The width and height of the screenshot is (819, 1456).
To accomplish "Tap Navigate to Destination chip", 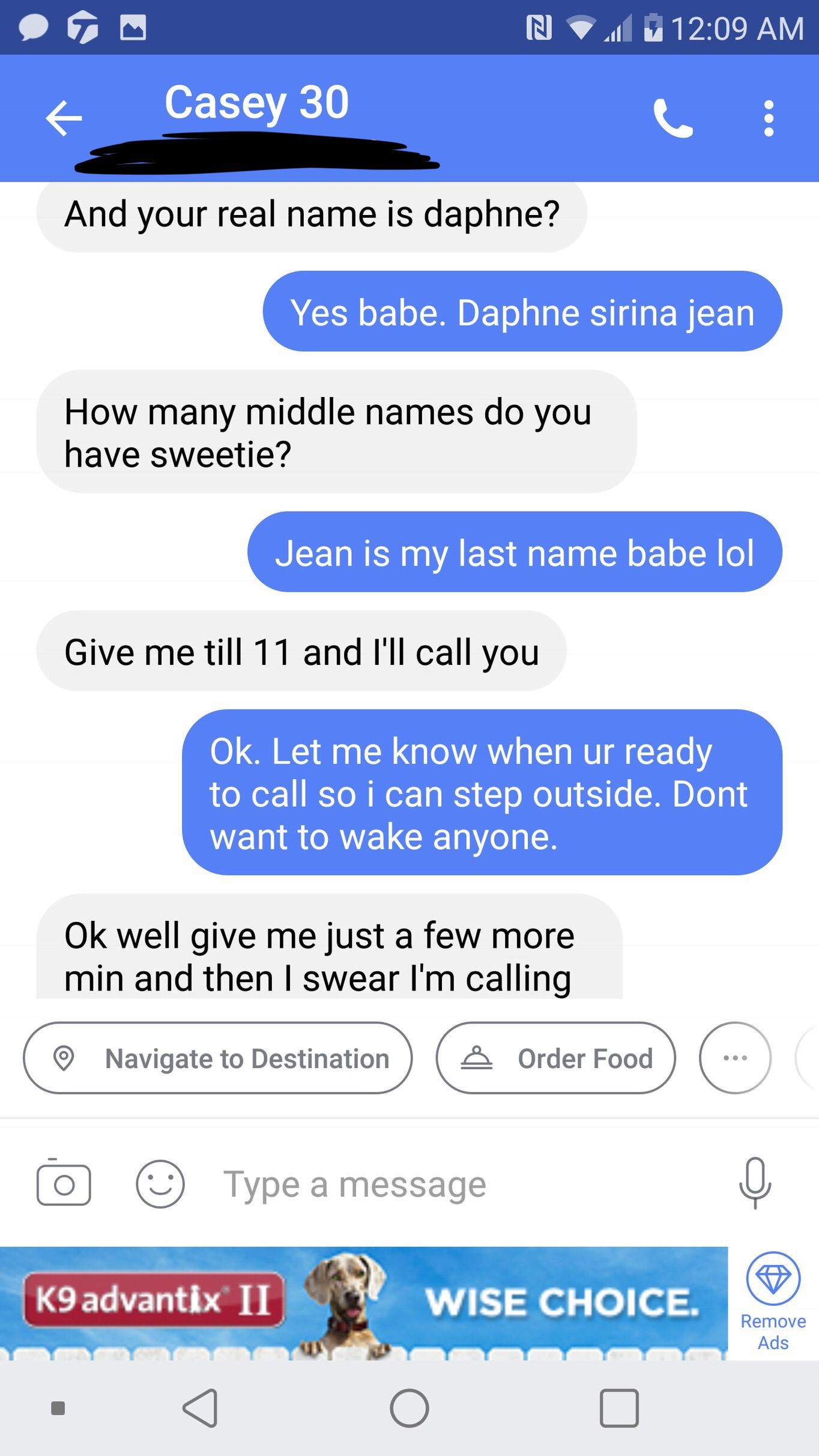I will (x=217, y=1058).
